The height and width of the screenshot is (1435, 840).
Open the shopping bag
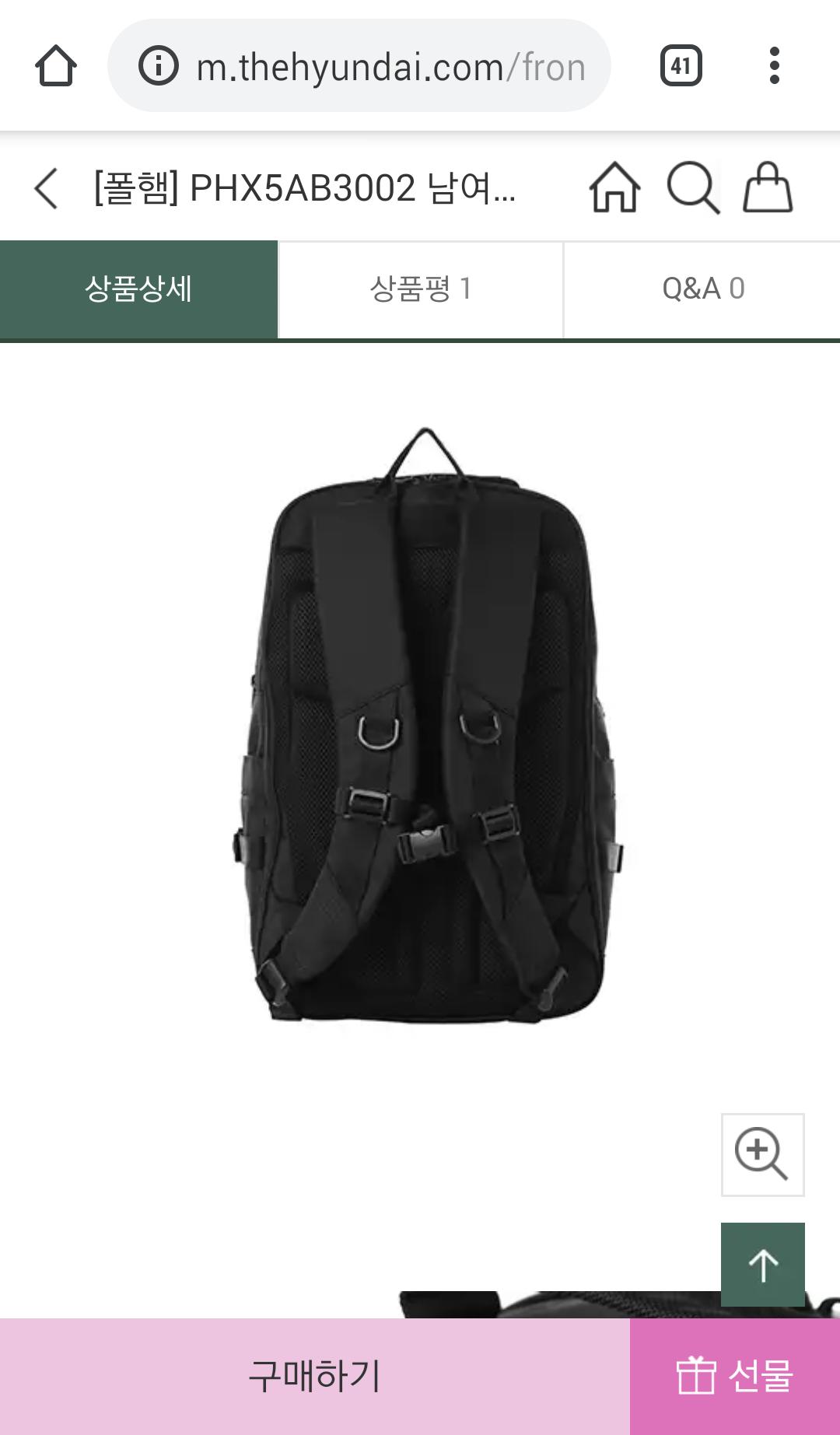coord(768,188)
